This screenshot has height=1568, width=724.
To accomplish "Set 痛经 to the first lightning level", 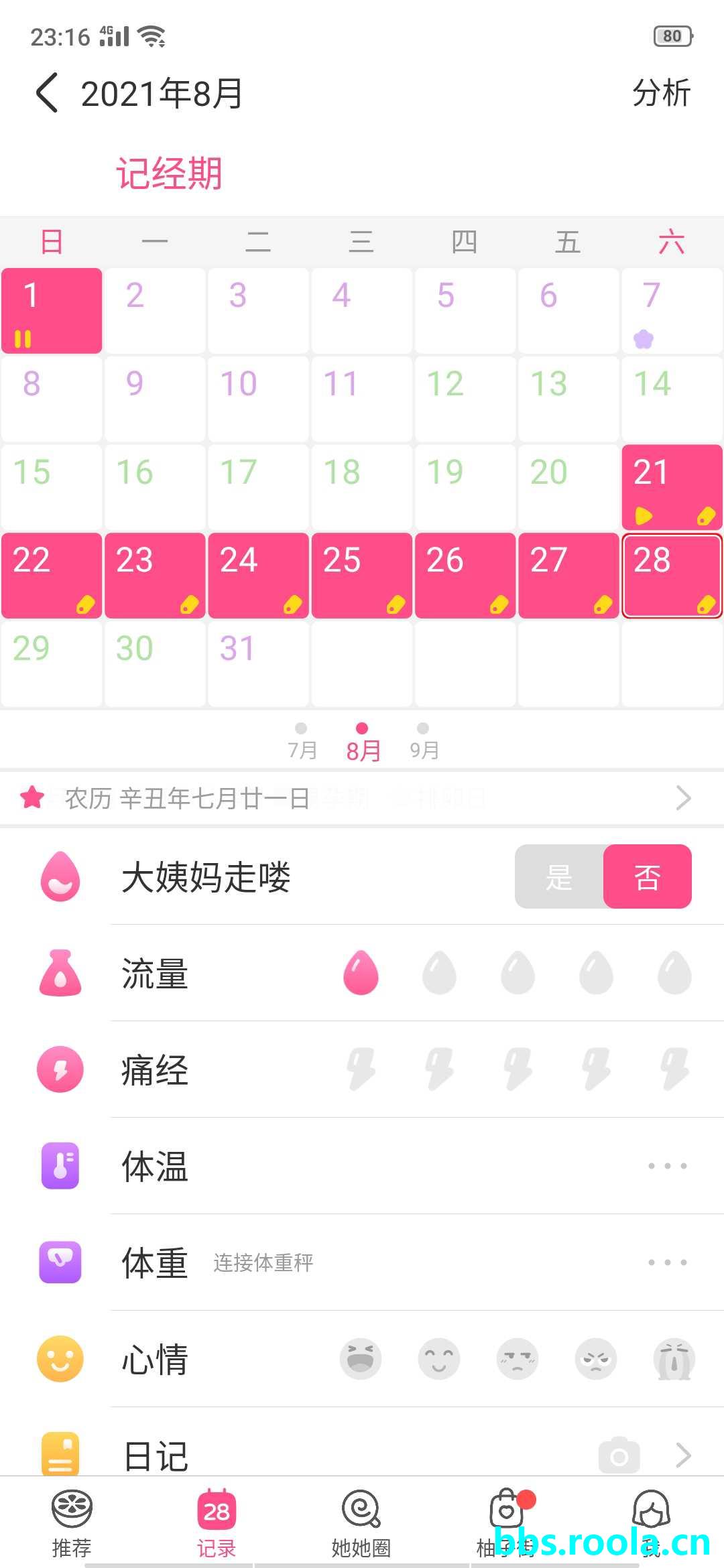I will tap(361, 1069).
